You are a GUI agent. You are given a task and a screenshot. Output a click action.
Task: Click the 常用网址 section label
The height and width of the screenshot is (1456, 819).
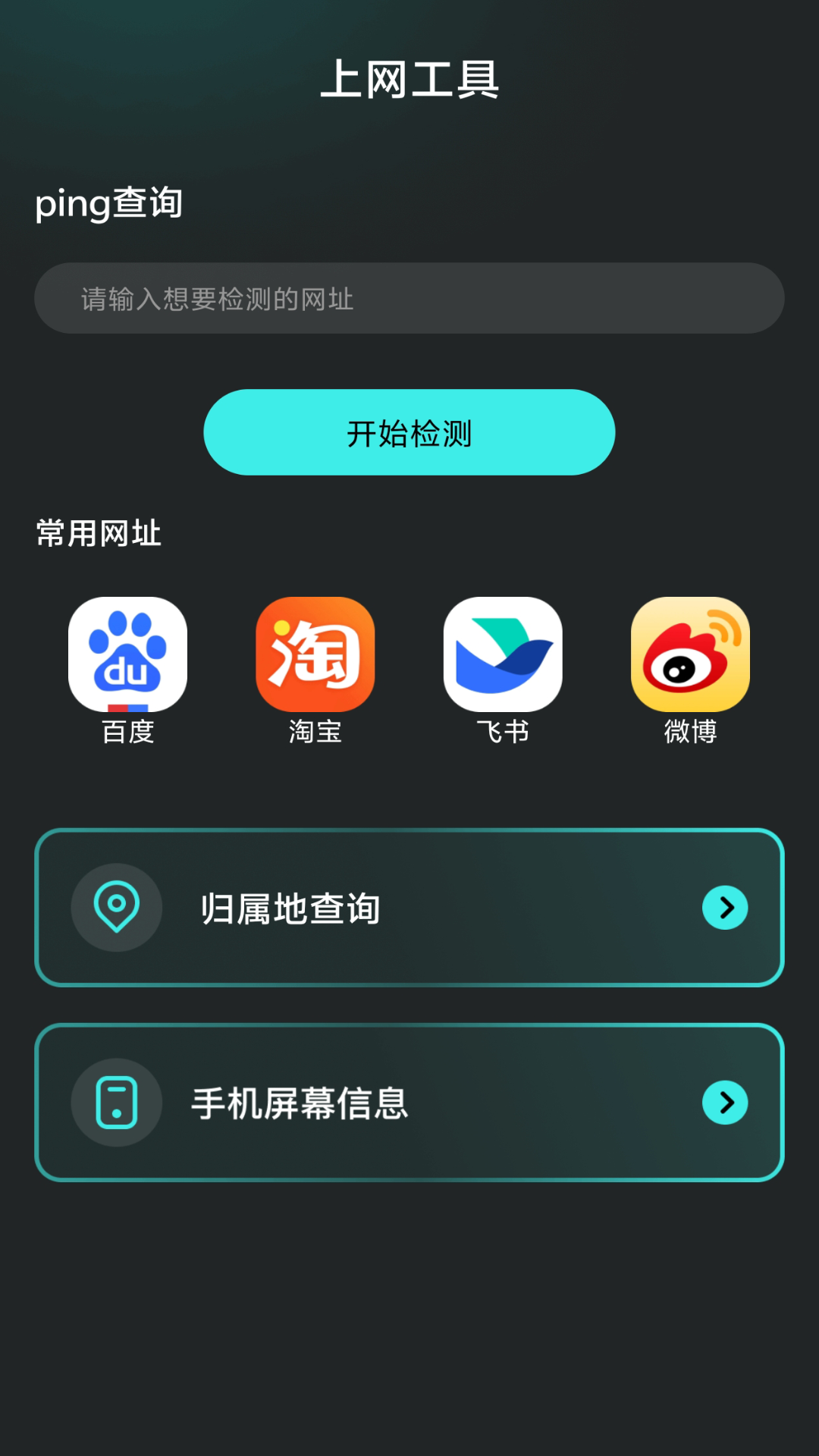point(97,533)
